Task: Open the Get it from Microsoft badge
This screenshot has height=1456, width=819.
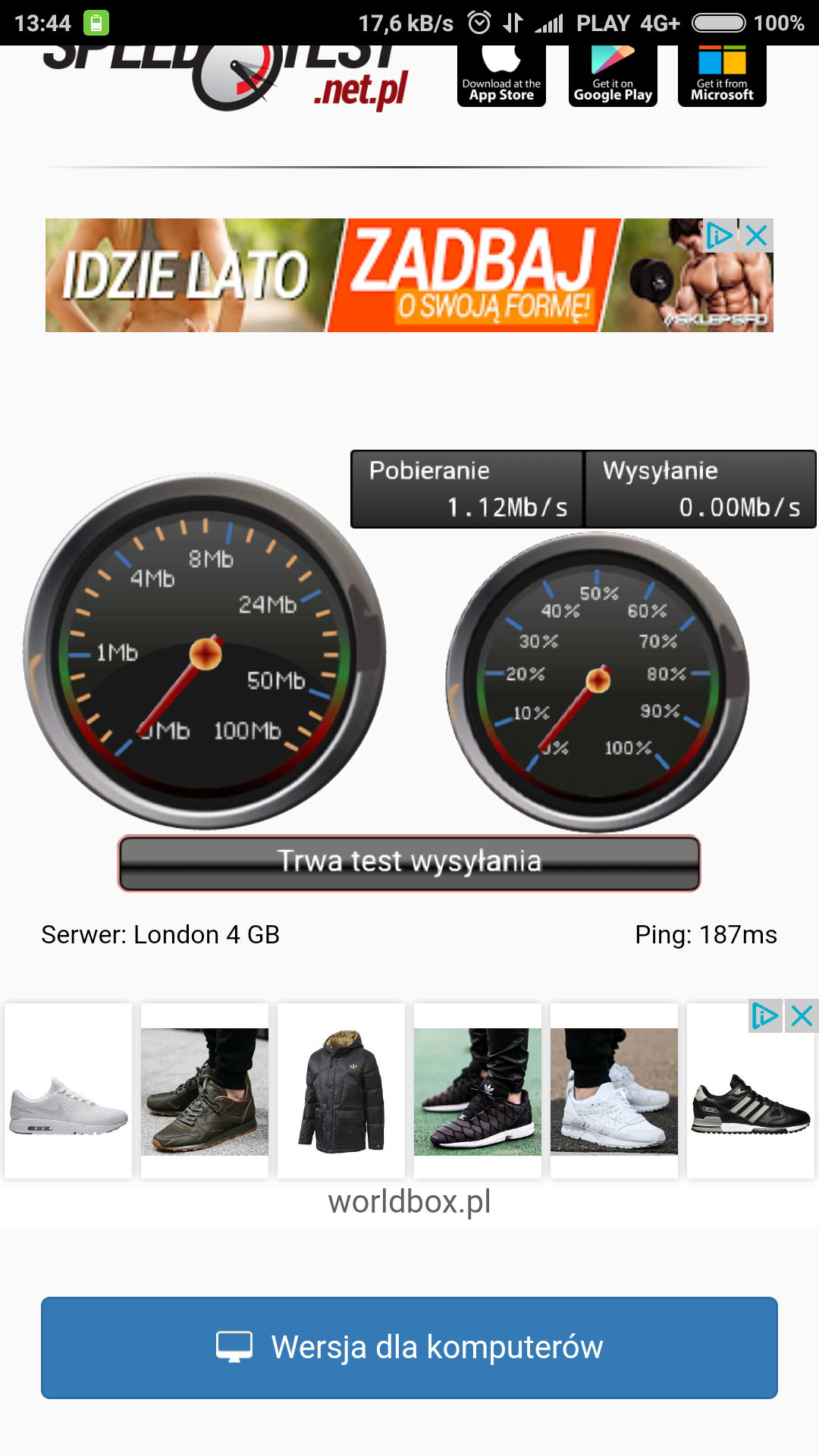Action: coord(722,76)
